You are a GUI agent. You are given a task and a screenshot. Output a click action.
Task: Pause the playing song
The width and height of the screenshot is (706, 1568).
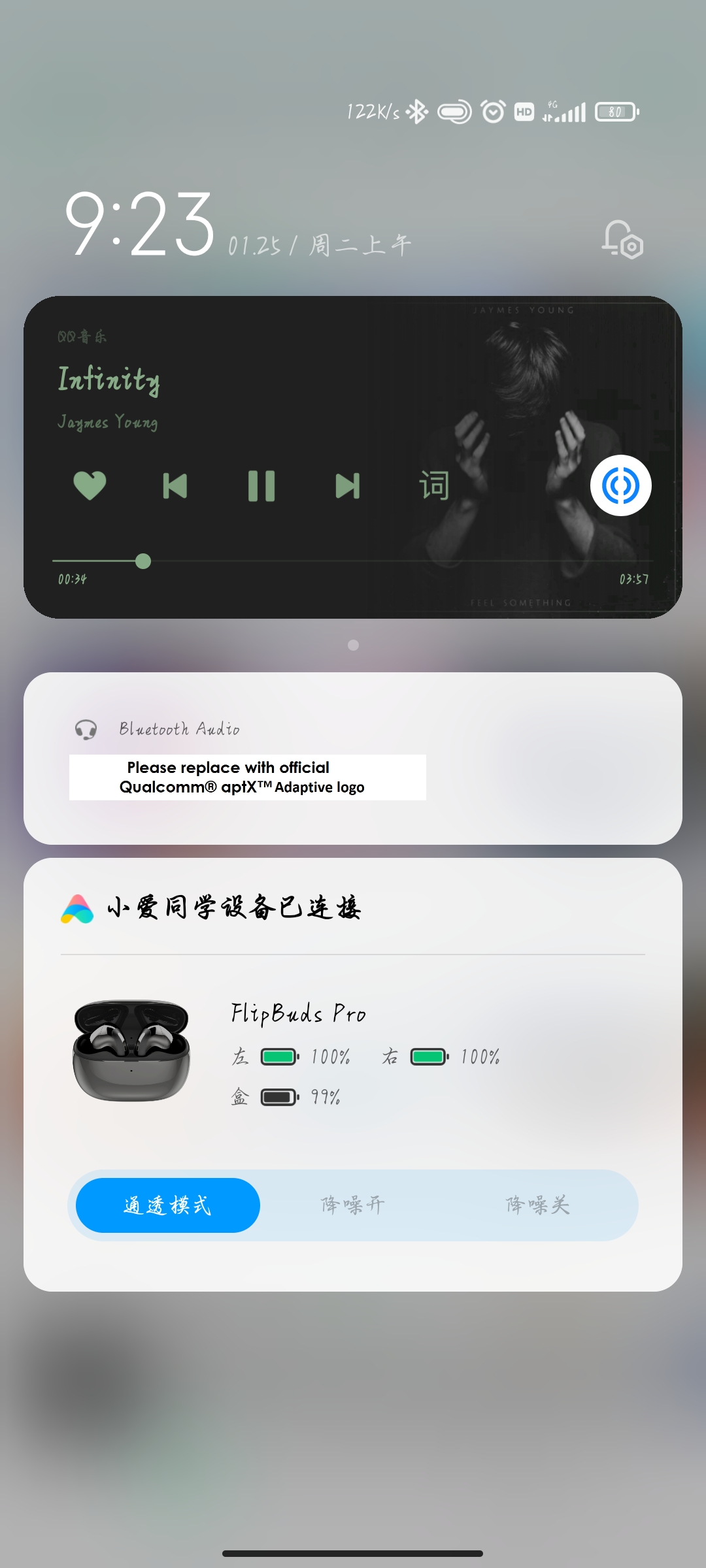(261, 486)
